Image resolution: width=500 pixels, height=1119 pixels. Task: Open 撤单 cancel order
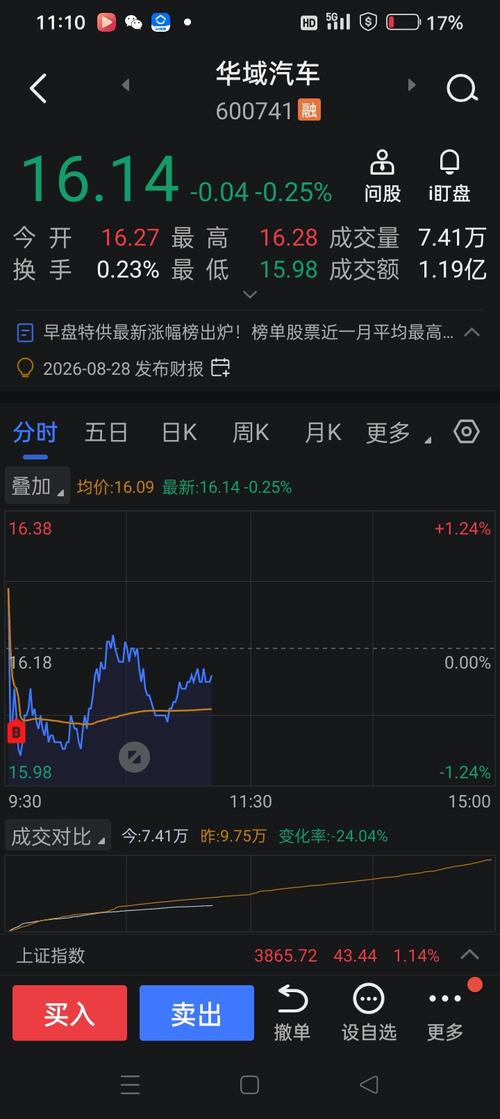click(292, 1013)
